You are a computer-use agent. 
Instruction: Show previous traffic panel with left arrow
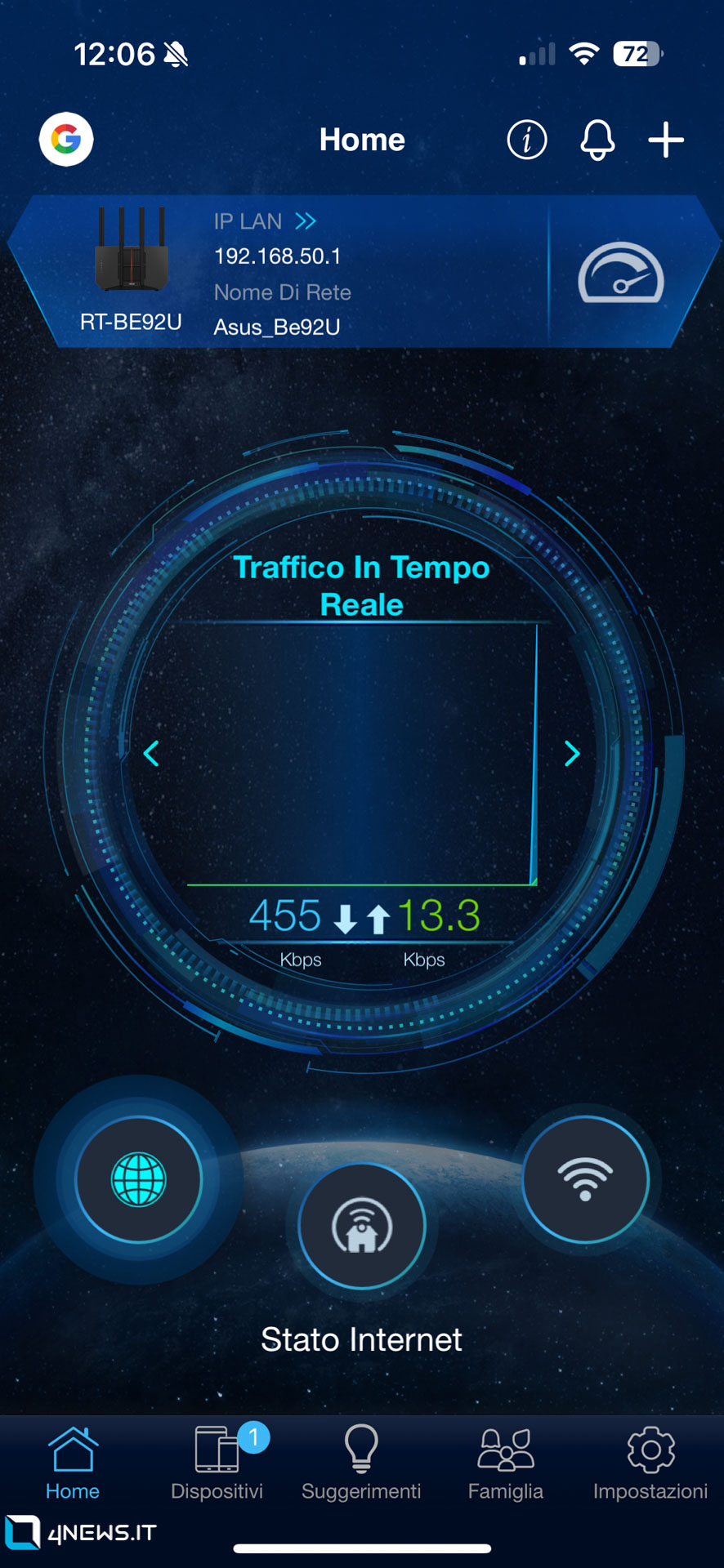click(151, 753)
